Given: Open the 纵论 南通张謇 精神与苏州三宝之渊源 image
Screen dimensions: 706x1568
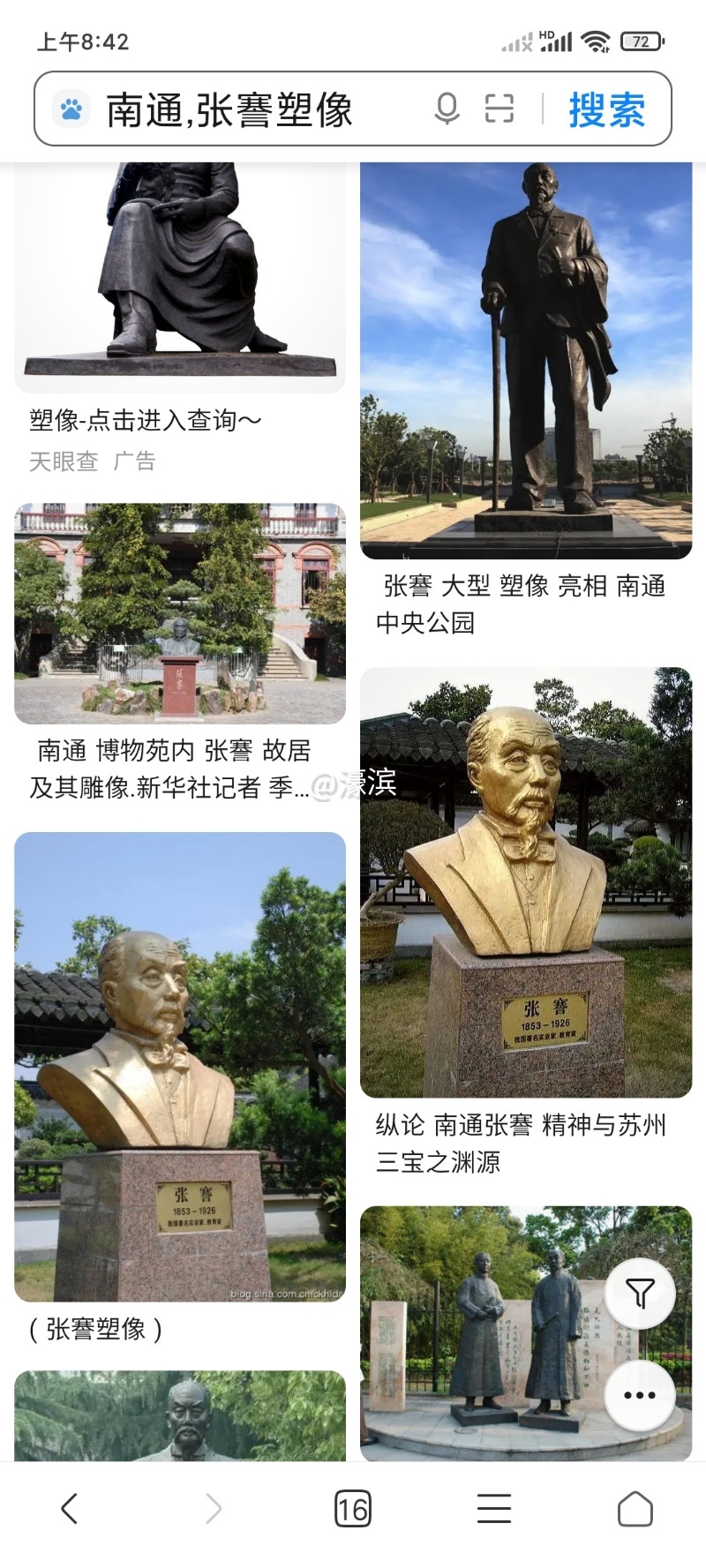Looking at the screenshot, I should [x=526, y=882].
